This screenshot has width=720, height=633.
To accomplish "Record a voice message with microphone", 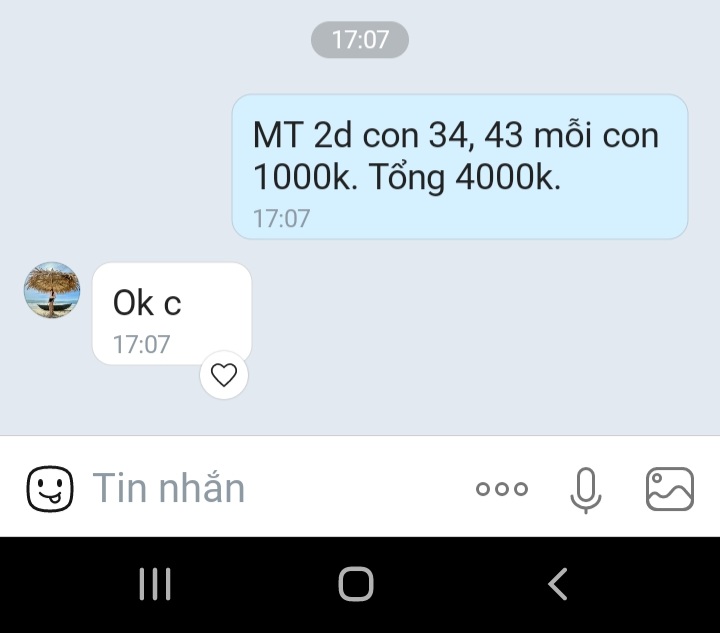I will click(x=586, y=489).
